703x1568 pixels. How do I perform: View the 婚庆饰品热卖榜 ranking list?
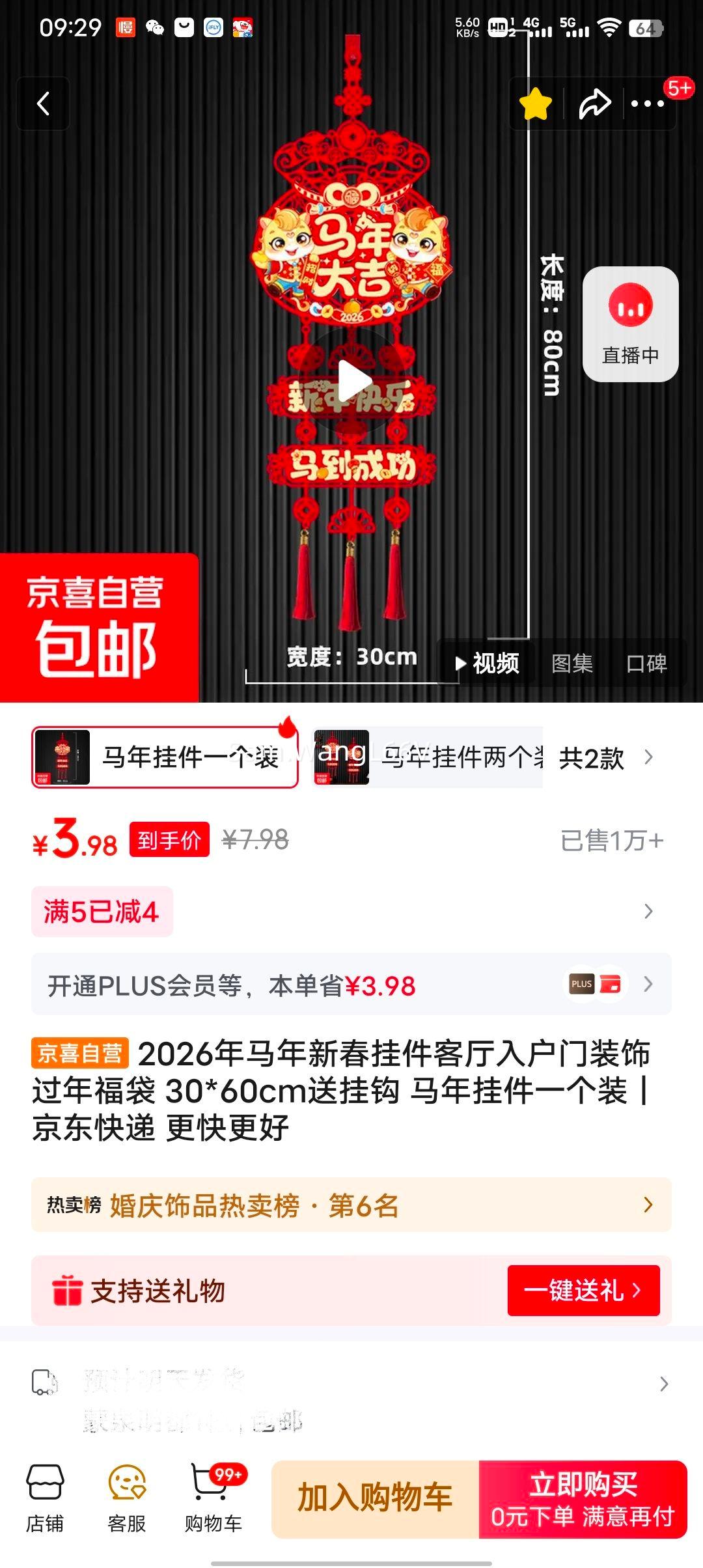351,1205
